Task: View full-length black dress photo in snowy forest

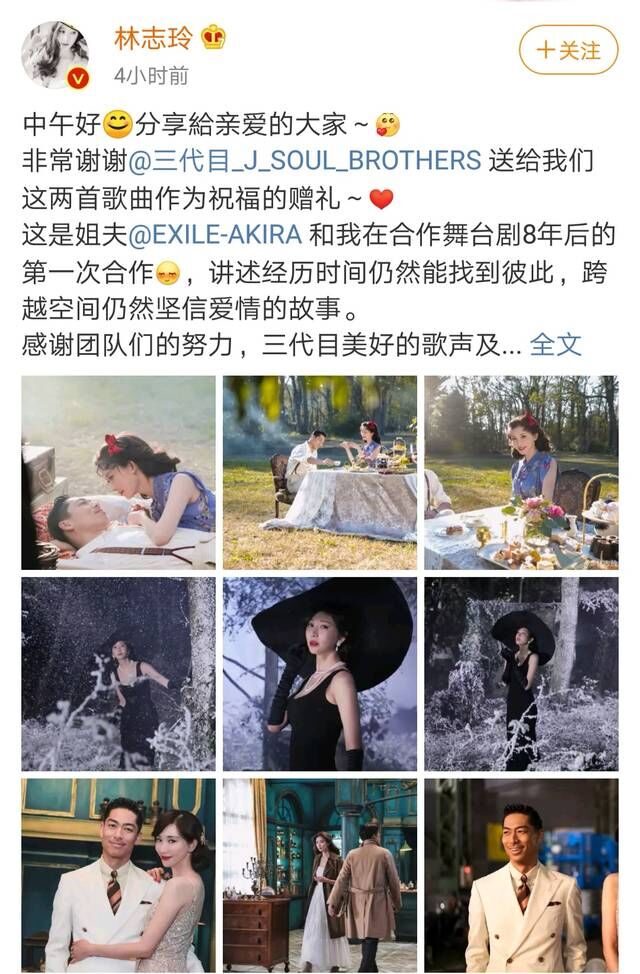Action: click(521, 674)
